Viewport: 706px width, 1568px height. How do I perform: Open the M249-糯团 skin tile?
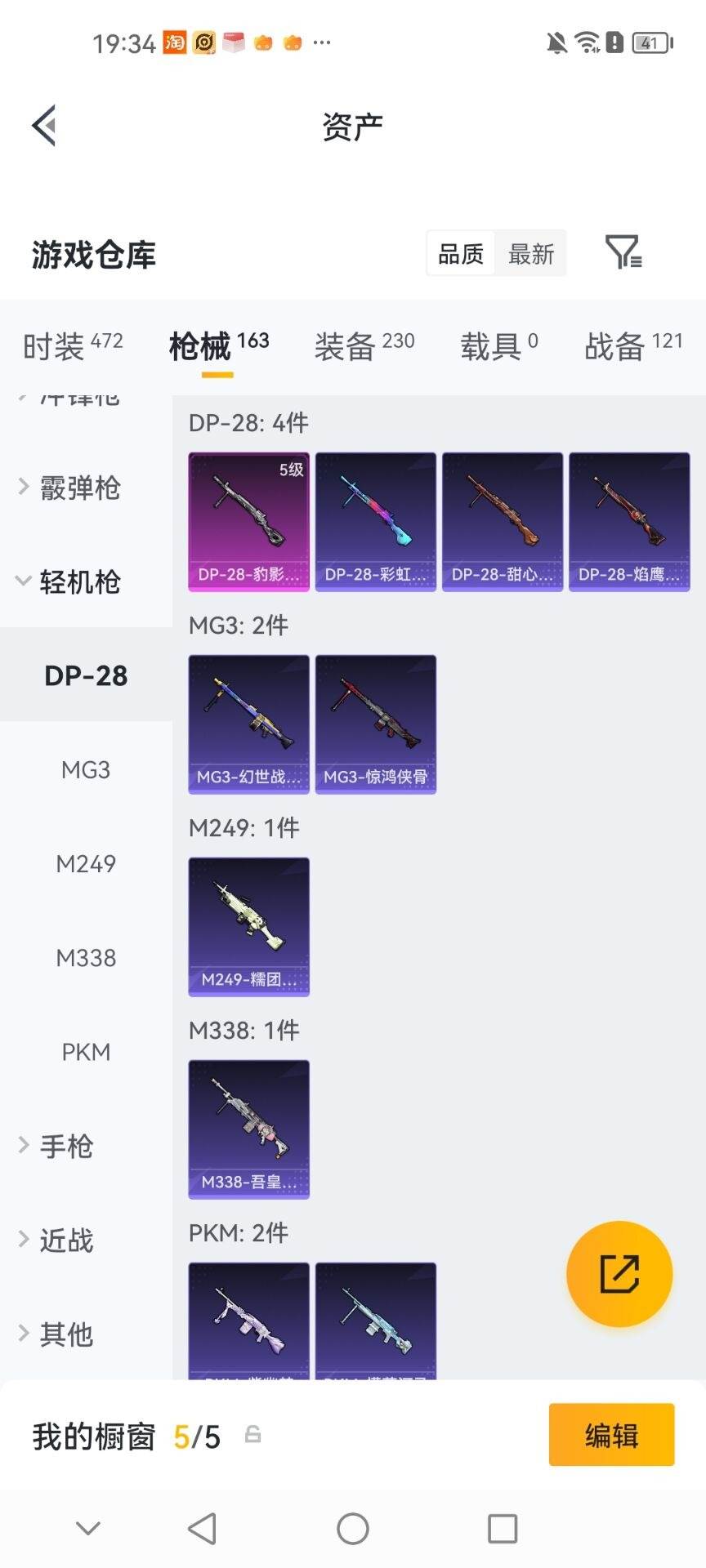249,926
